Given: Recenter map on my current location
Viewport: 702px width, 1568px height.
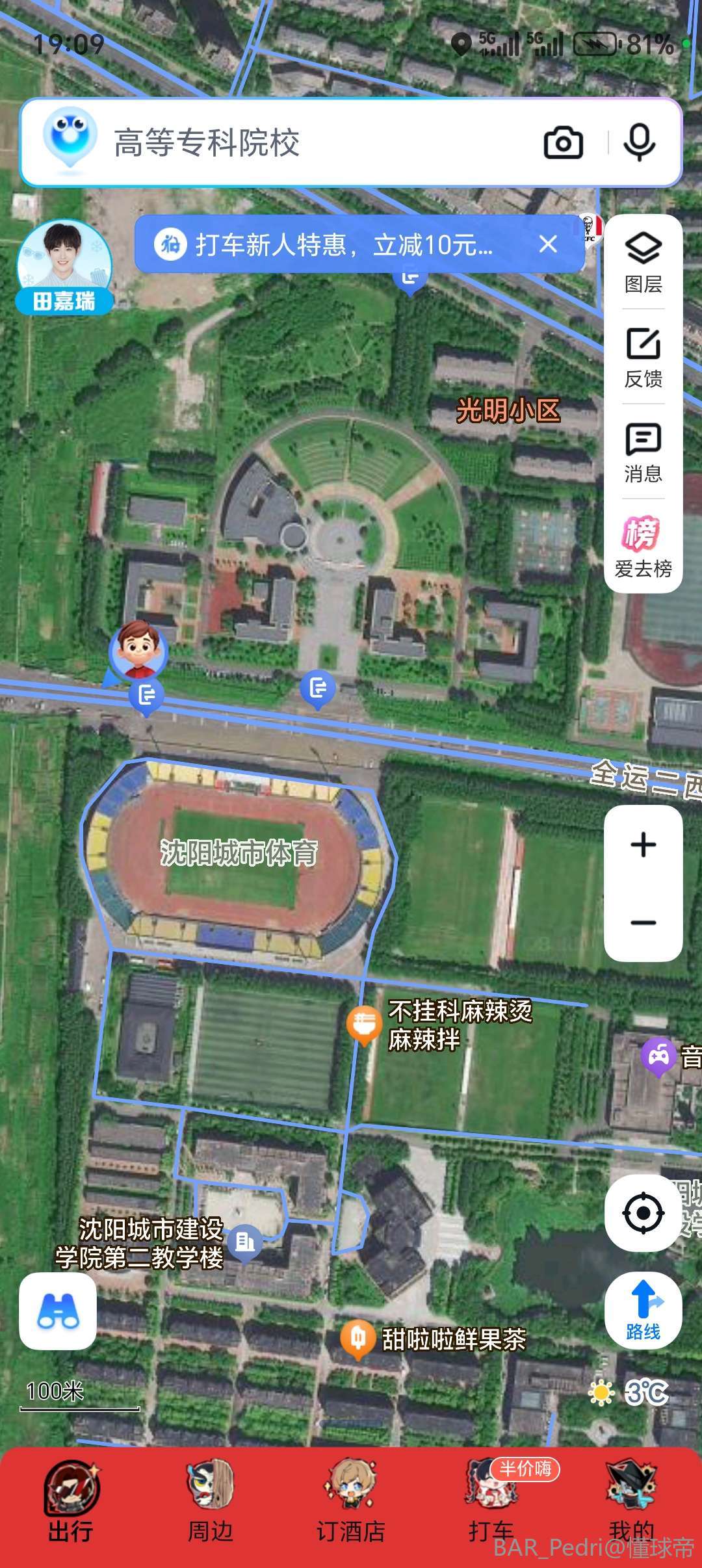Looking at the screenshot, I should point(643,1213).
